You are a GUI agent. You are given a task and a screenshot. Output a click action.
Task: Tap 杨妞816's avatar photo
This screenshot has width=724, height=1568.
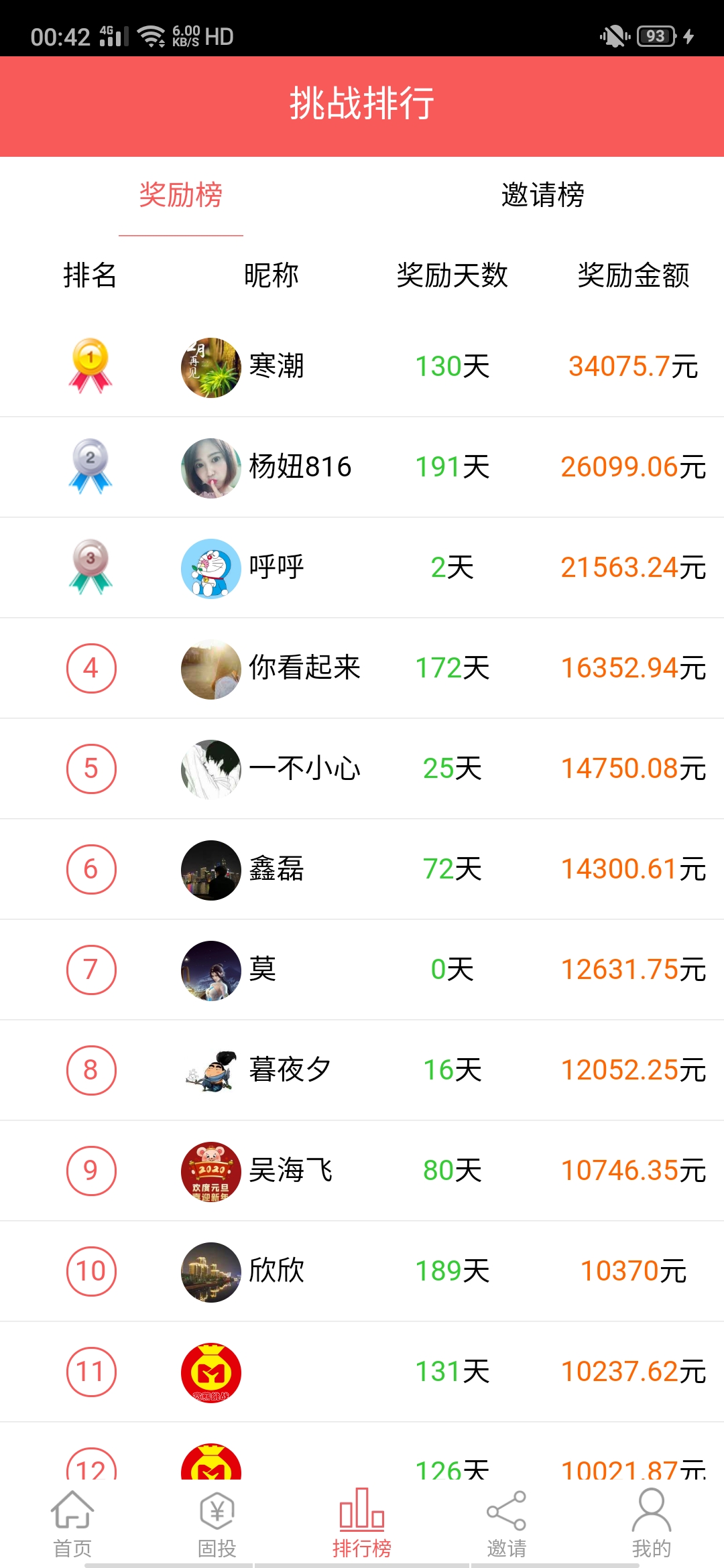(210, 467)
